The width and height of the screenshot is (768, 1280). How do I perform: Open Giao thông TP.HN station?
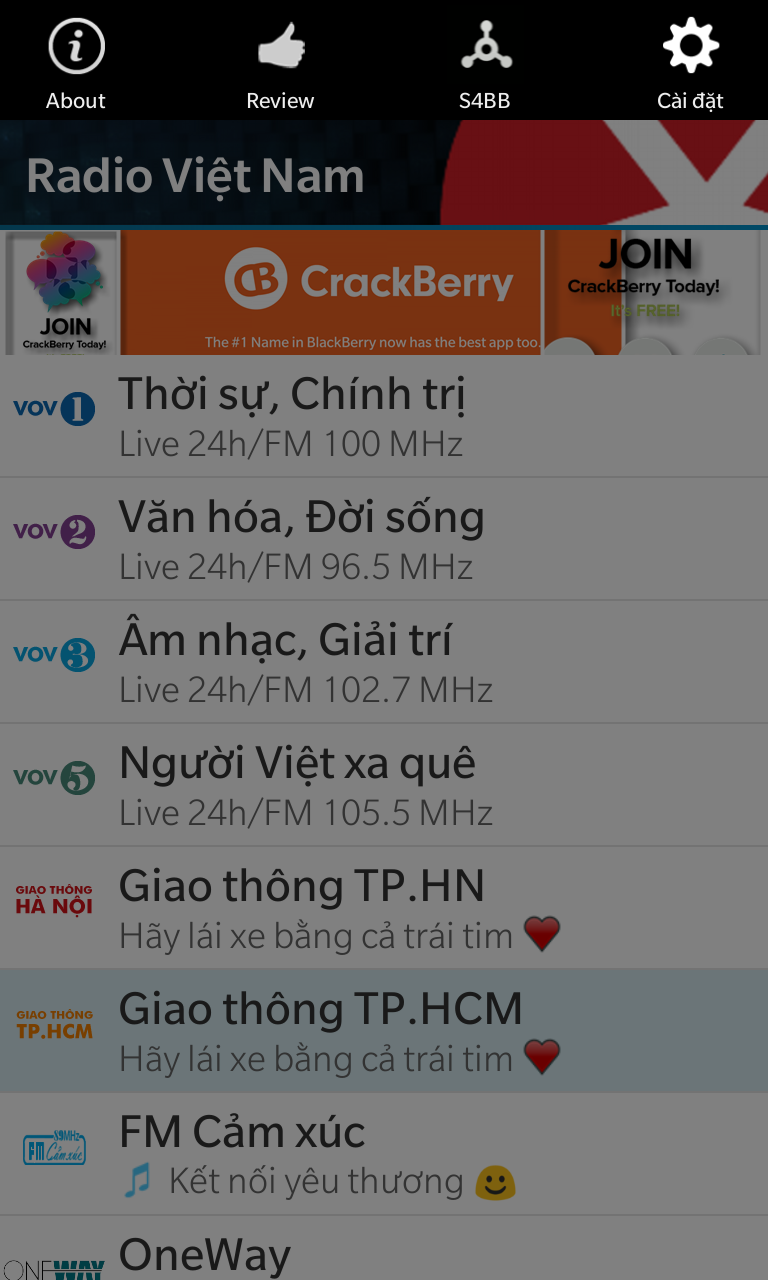tap(384, 908)
